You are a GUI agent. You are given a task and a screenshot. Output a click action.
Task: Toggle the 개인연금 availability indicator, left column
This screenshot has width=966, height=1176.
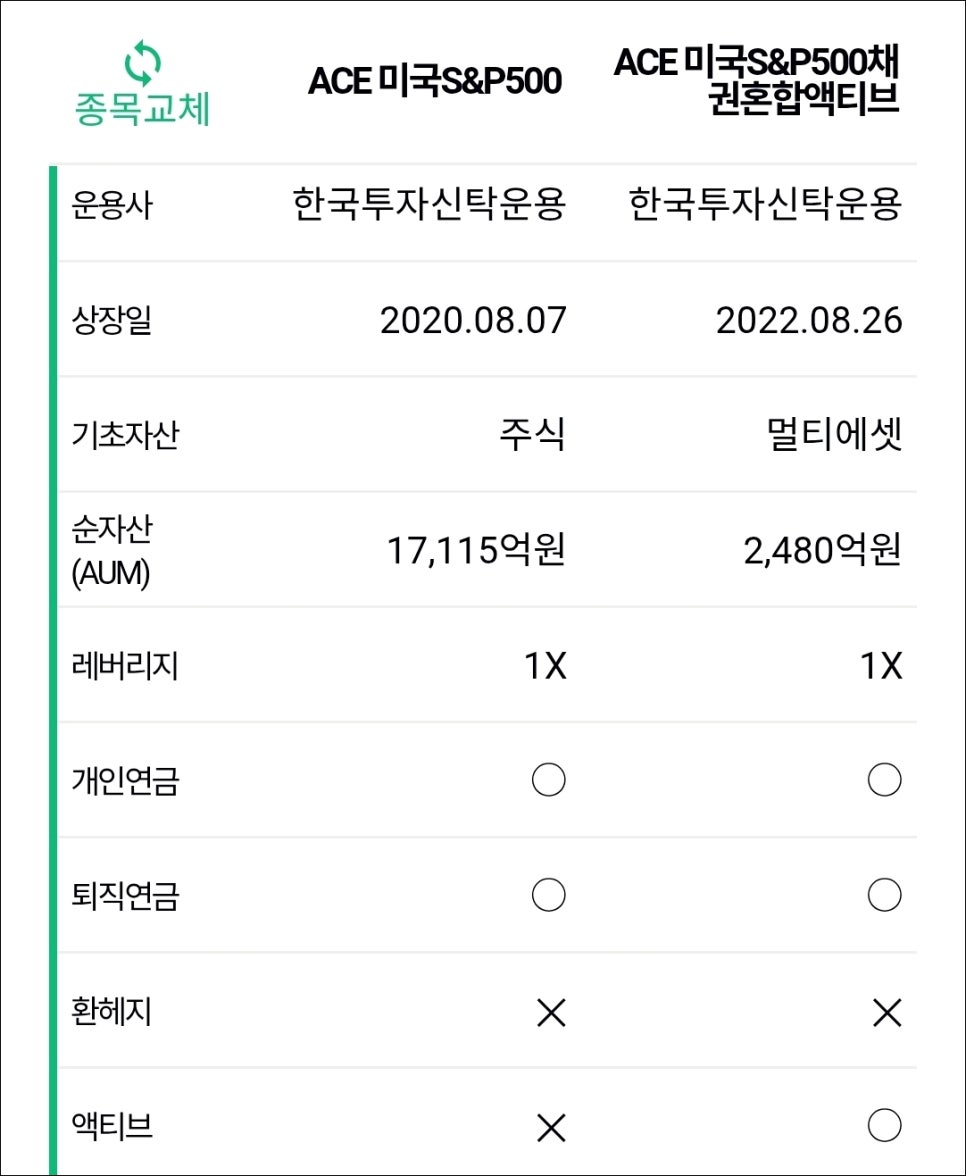548,780
